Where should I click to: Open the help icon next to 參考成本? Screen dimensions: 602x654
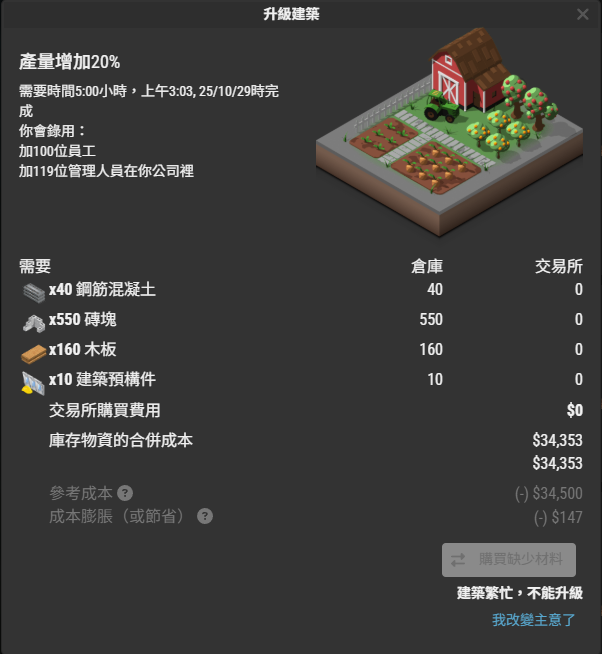tap(125, 493)
